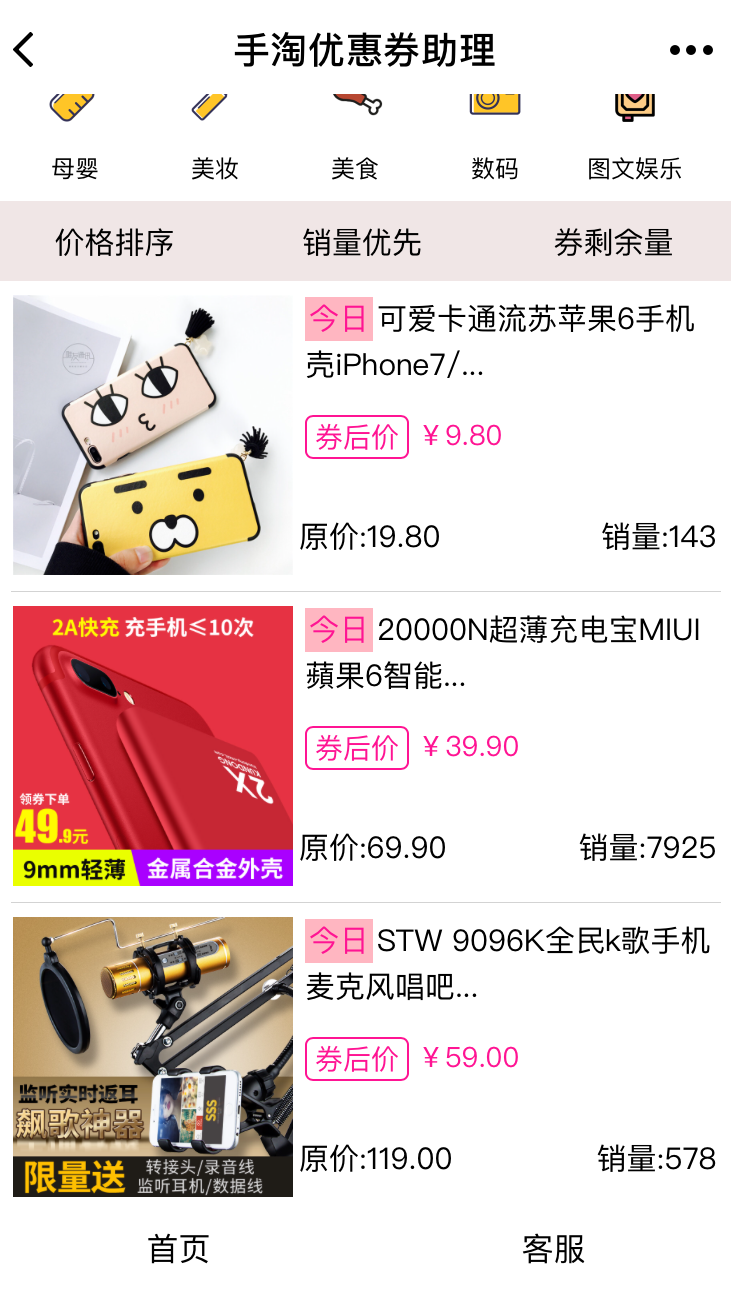Open the 母婴 category
The image size is (731, 1300).
tap(75, 138)
